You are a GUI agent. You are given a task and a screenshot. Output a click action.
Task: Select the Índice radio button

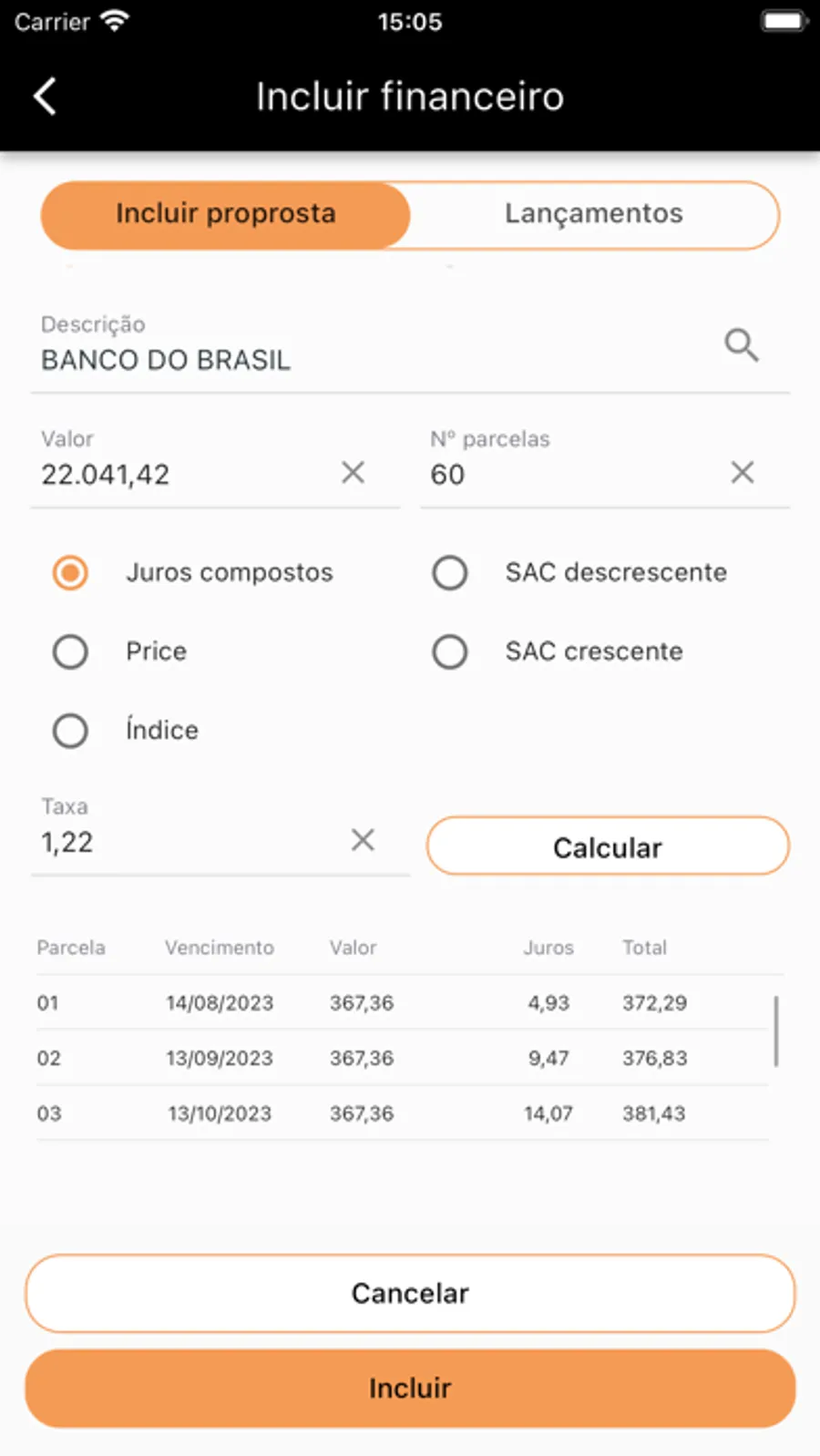70,731
